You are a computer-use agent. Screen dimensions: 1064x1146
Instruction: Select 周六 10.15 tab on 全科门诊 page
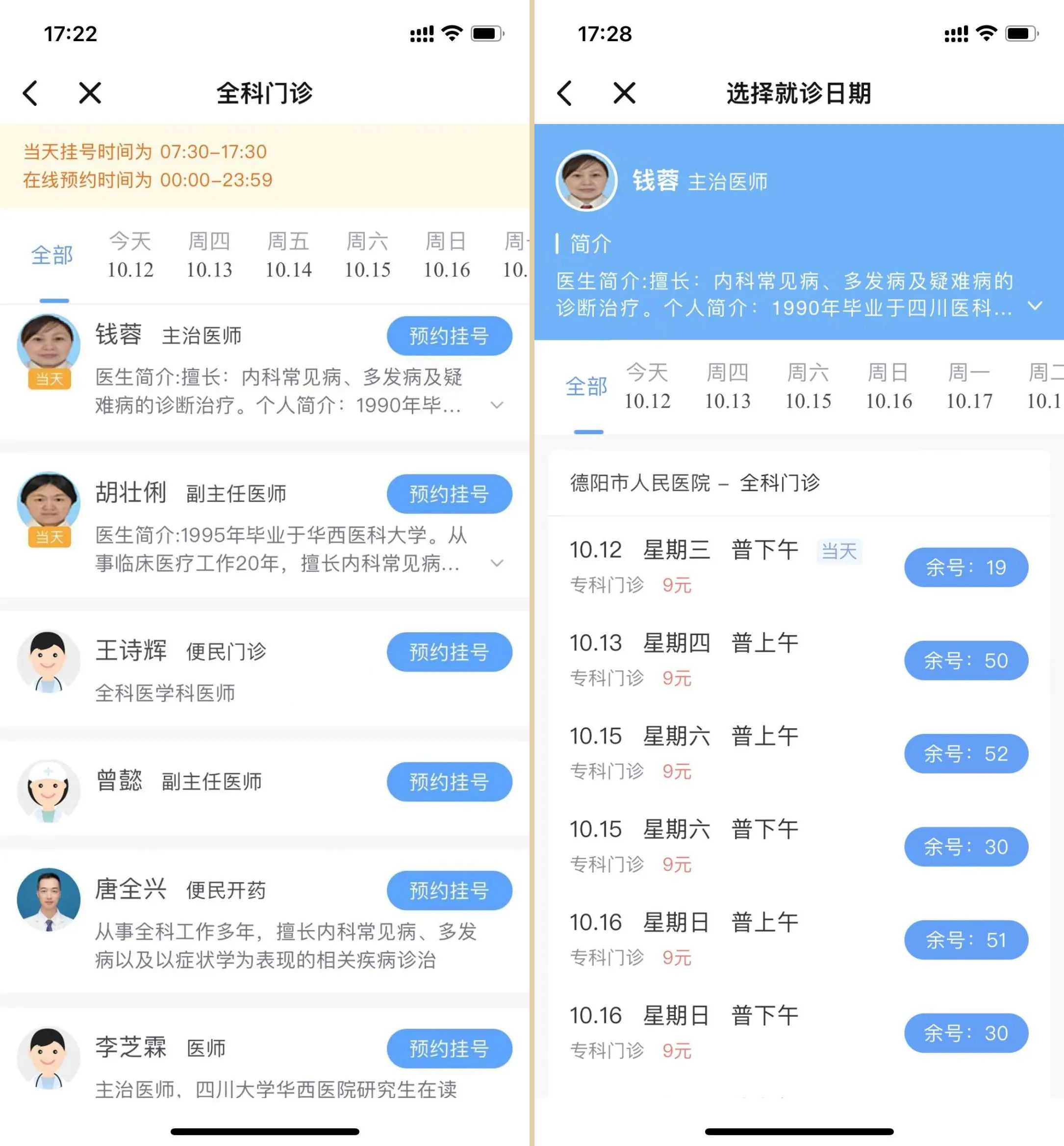pyautogui.click(x=367, y=255)
